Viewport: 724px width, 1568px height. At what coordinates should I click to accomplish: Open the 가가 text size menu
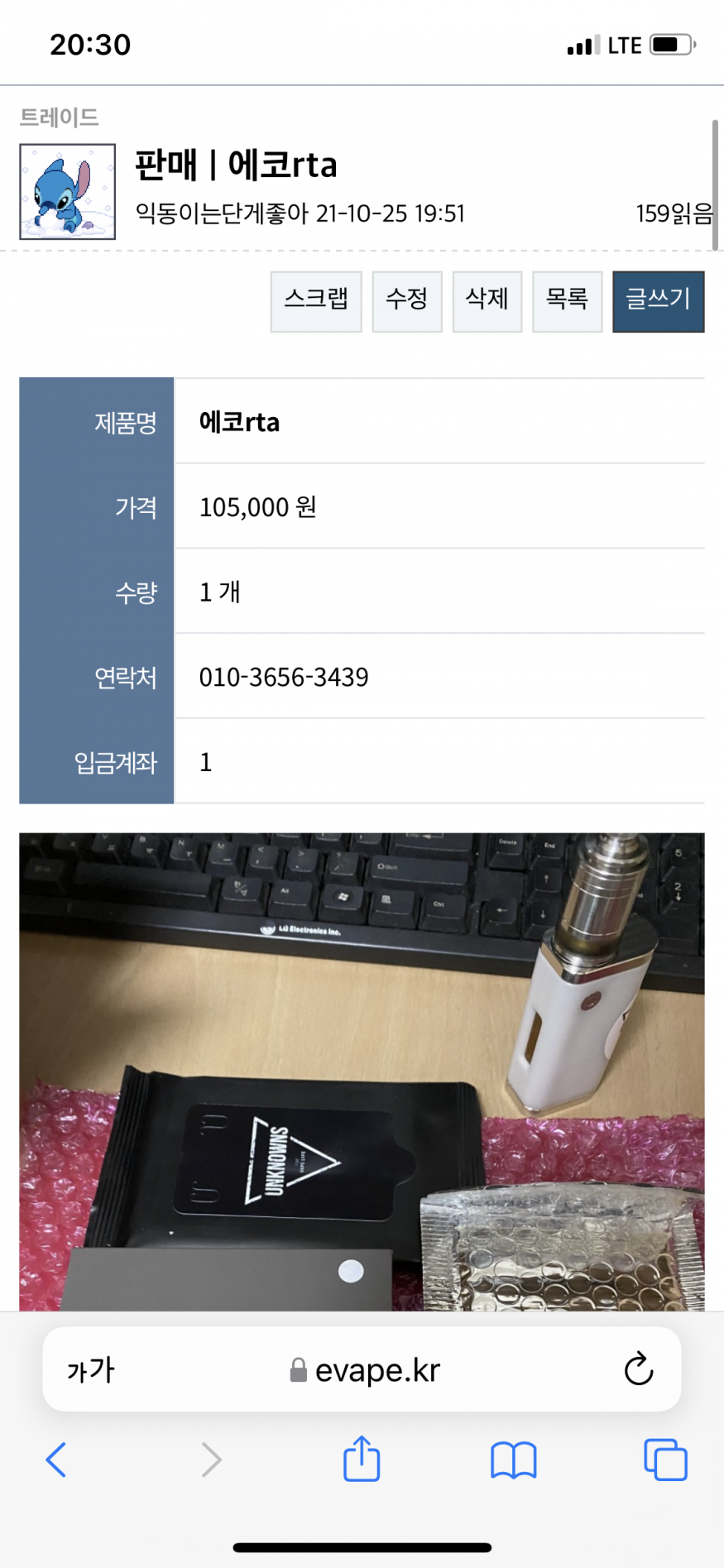91,1370
